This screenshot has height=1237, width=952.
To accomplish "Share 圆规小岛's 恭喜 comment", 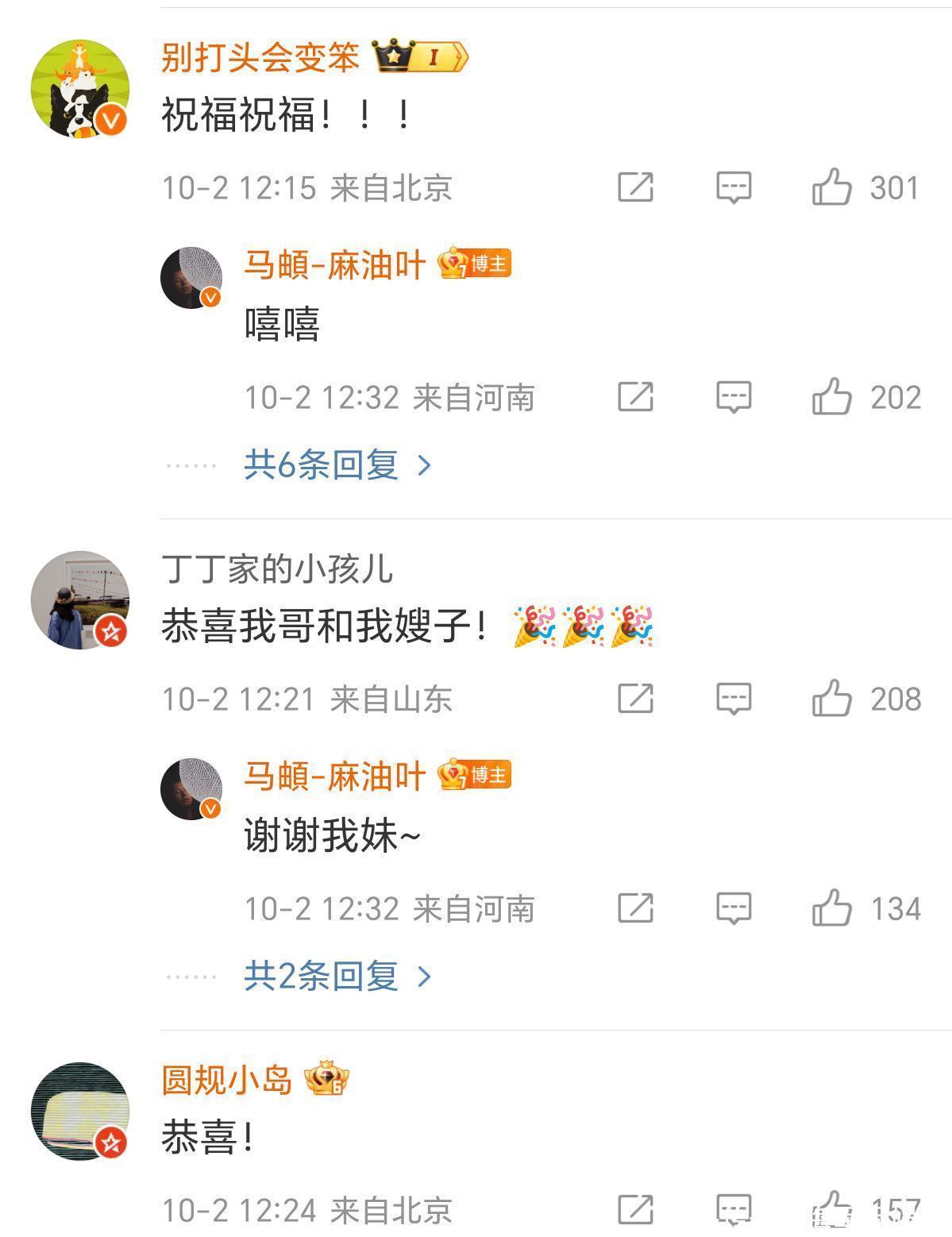I will (636, 1210).
